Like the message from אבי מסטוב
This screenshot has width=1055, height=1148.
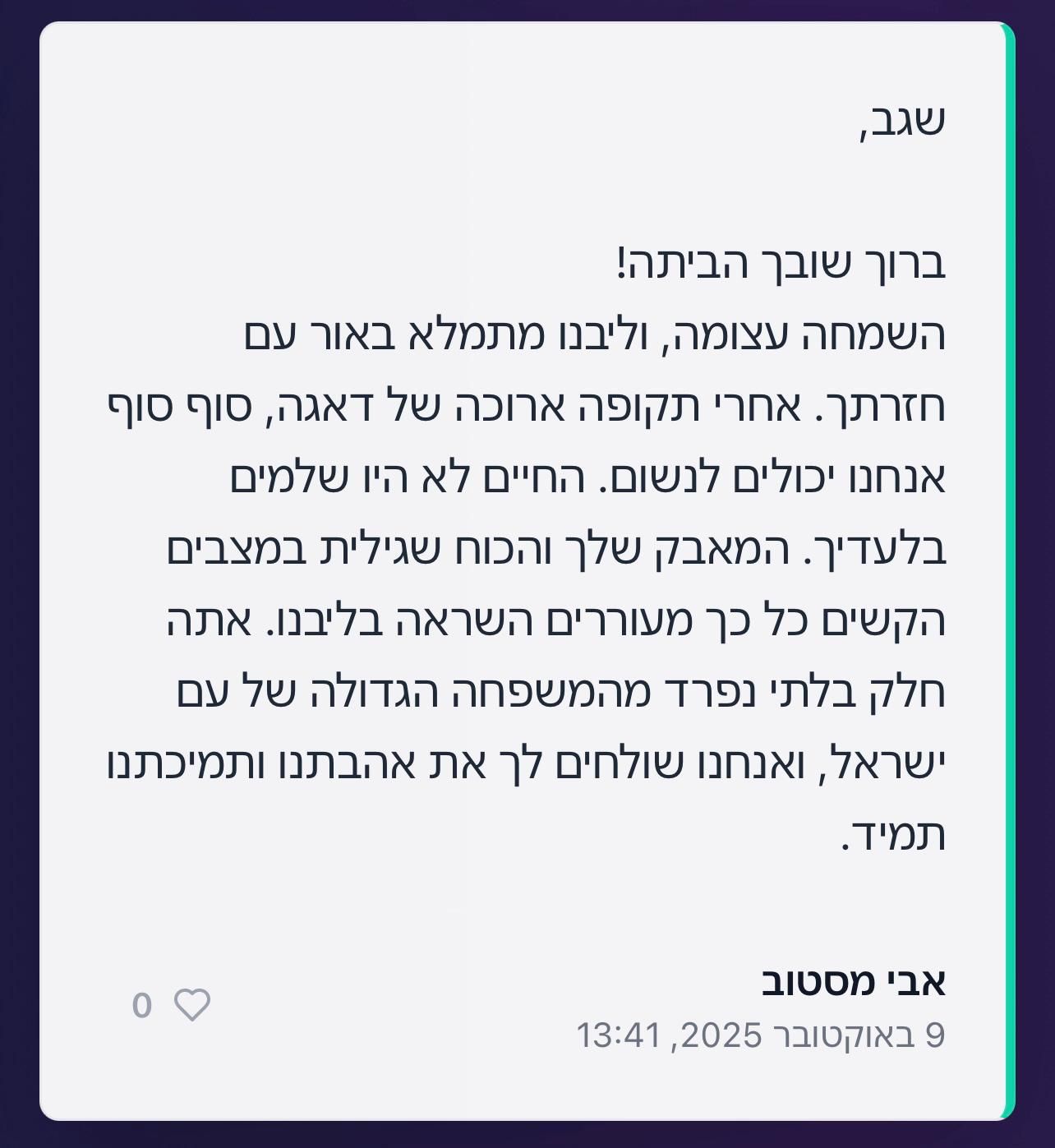click(x=192, y=1004)
